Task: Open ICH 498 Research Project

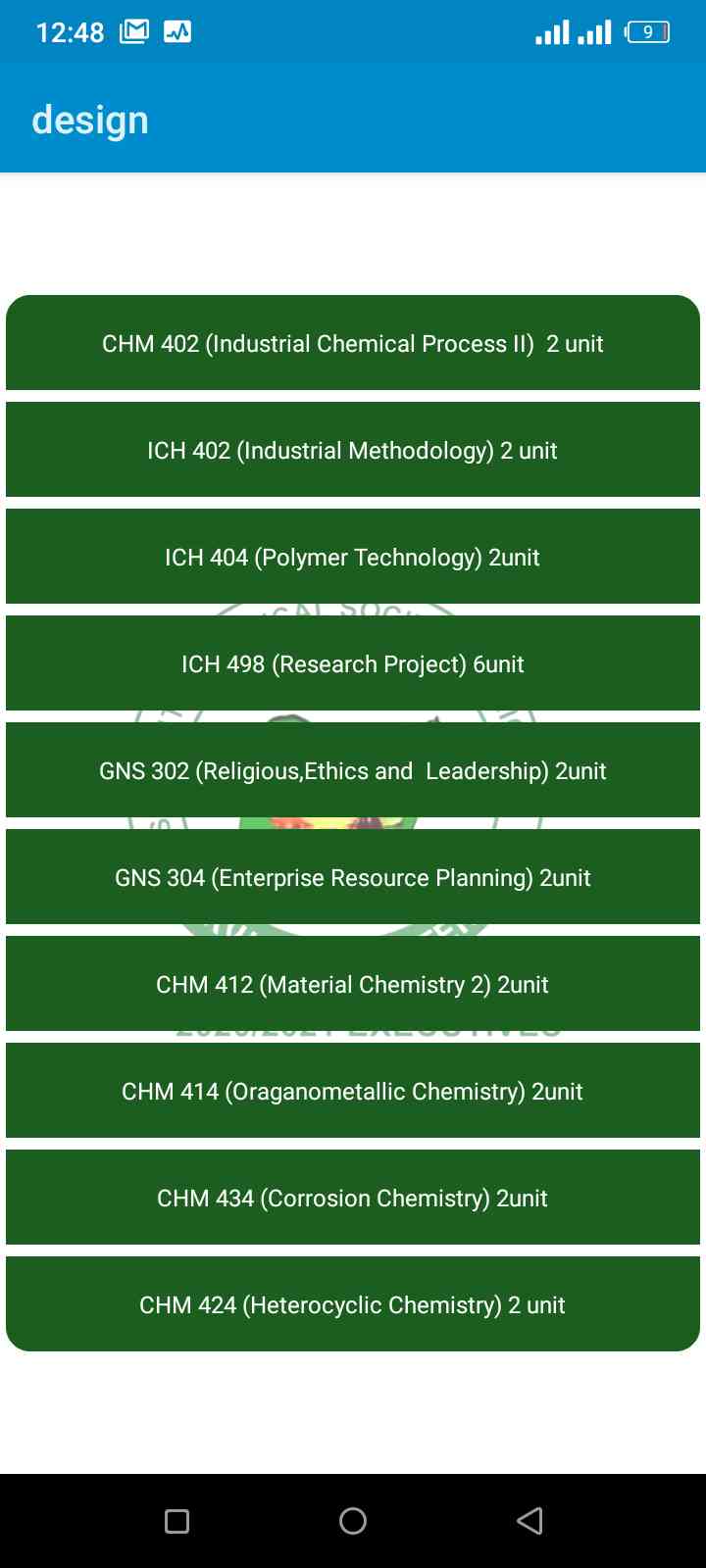Action: point(353,663)
